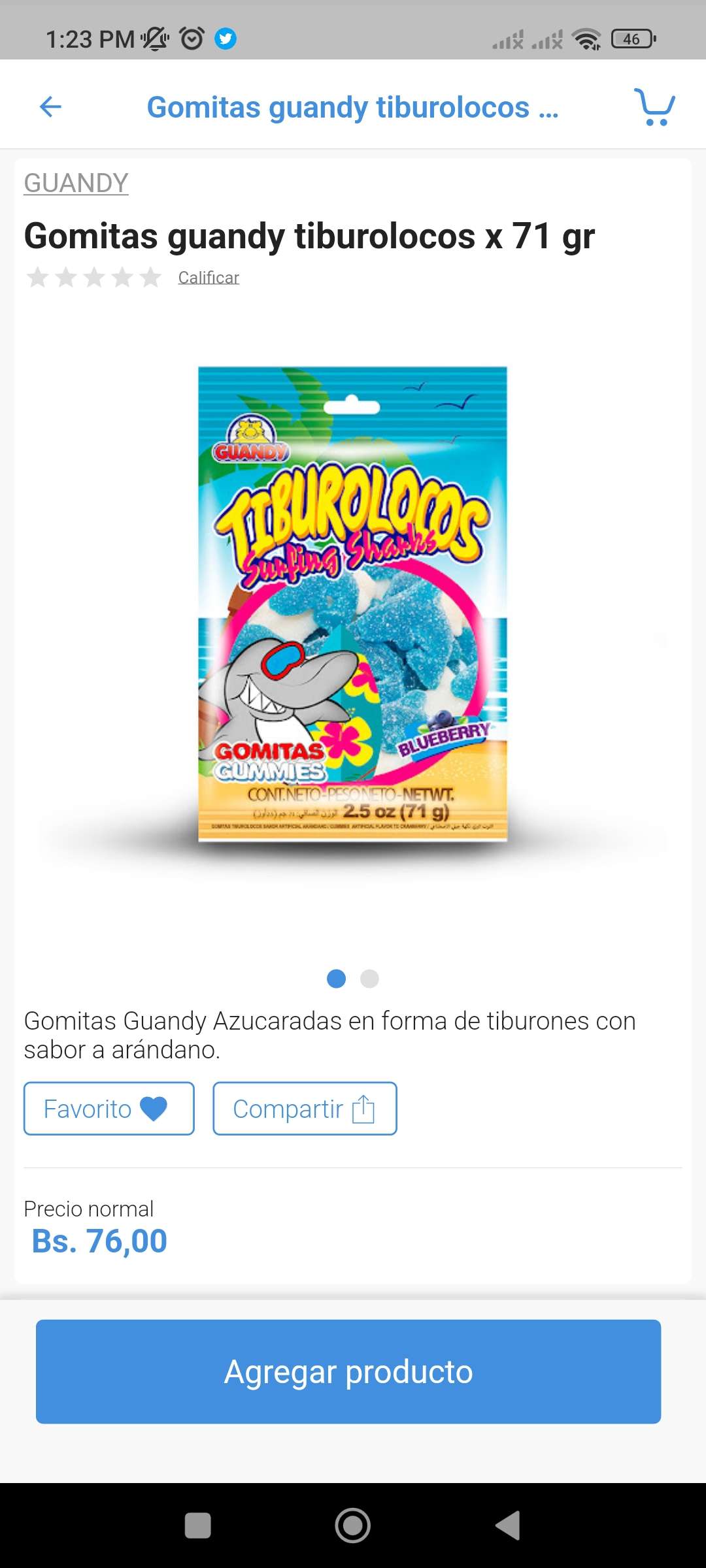
Task: Share this product via Compartir
Action: (x=305, y=1109)
